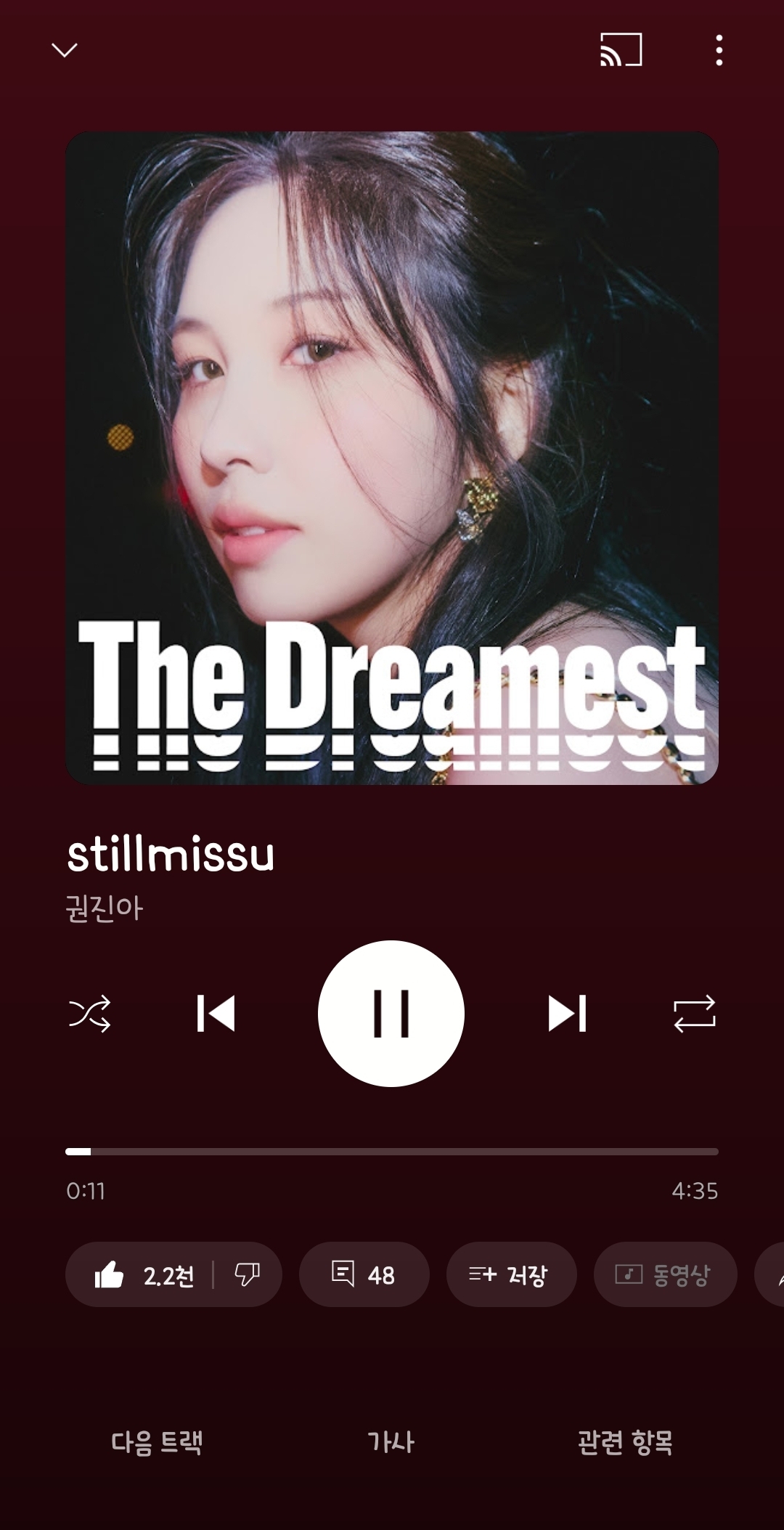Toggle repeat mode
The width and height of the screenshot is (784, 1530).
[694, 1014]
